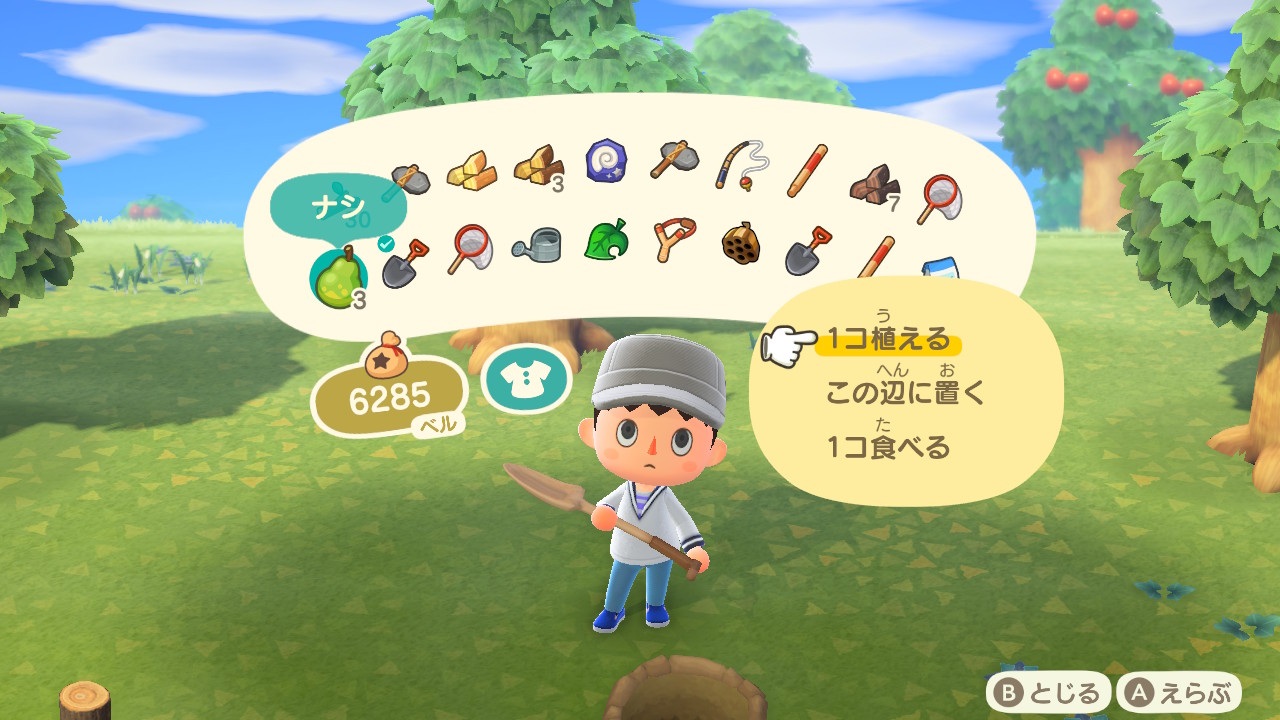Open the clothing shirt icon button

[x=526, y=381]
